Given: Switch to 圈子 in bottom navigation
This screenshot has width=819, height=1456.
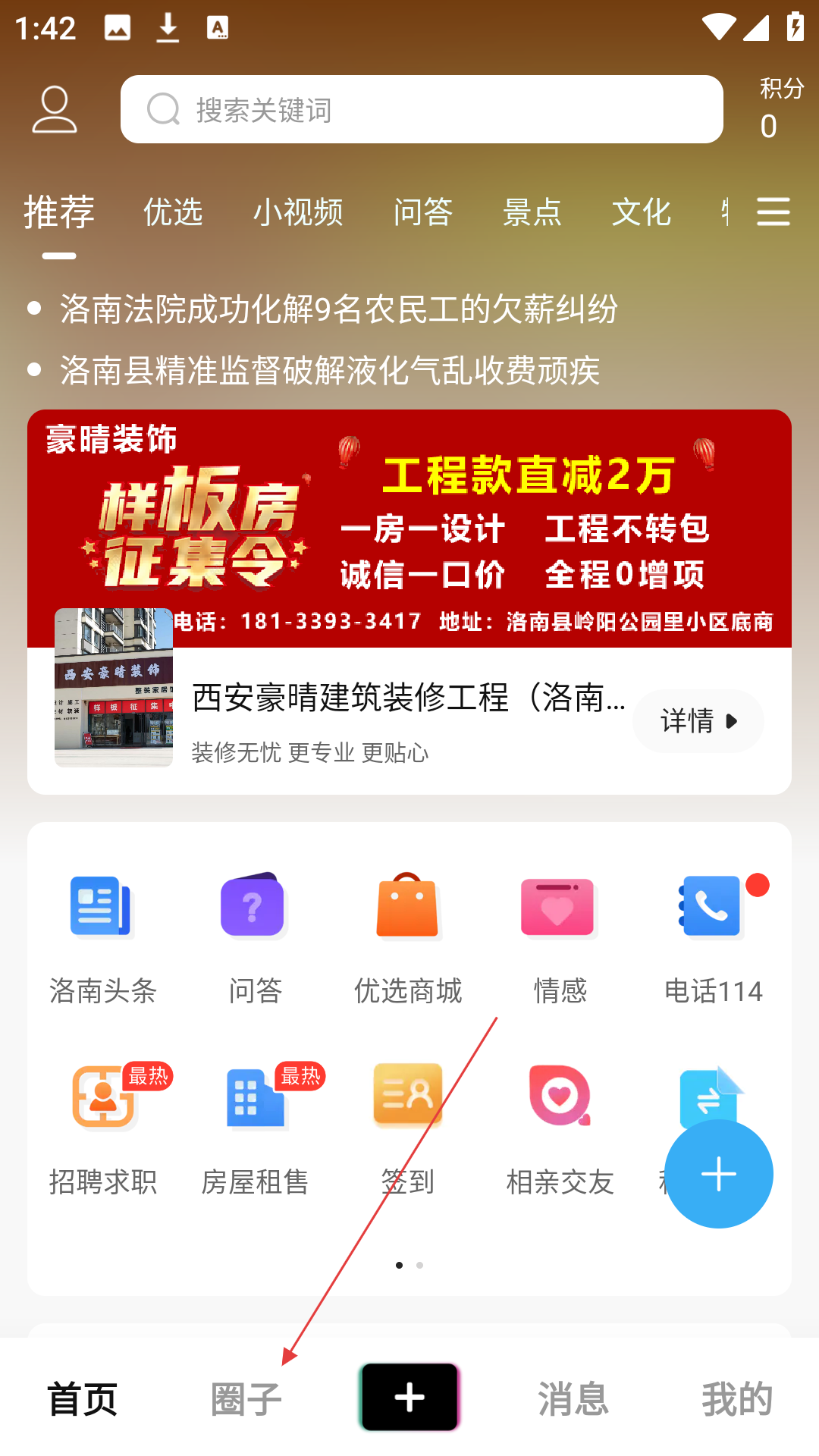Looking at the screenshot, I should pos(246,1398).
